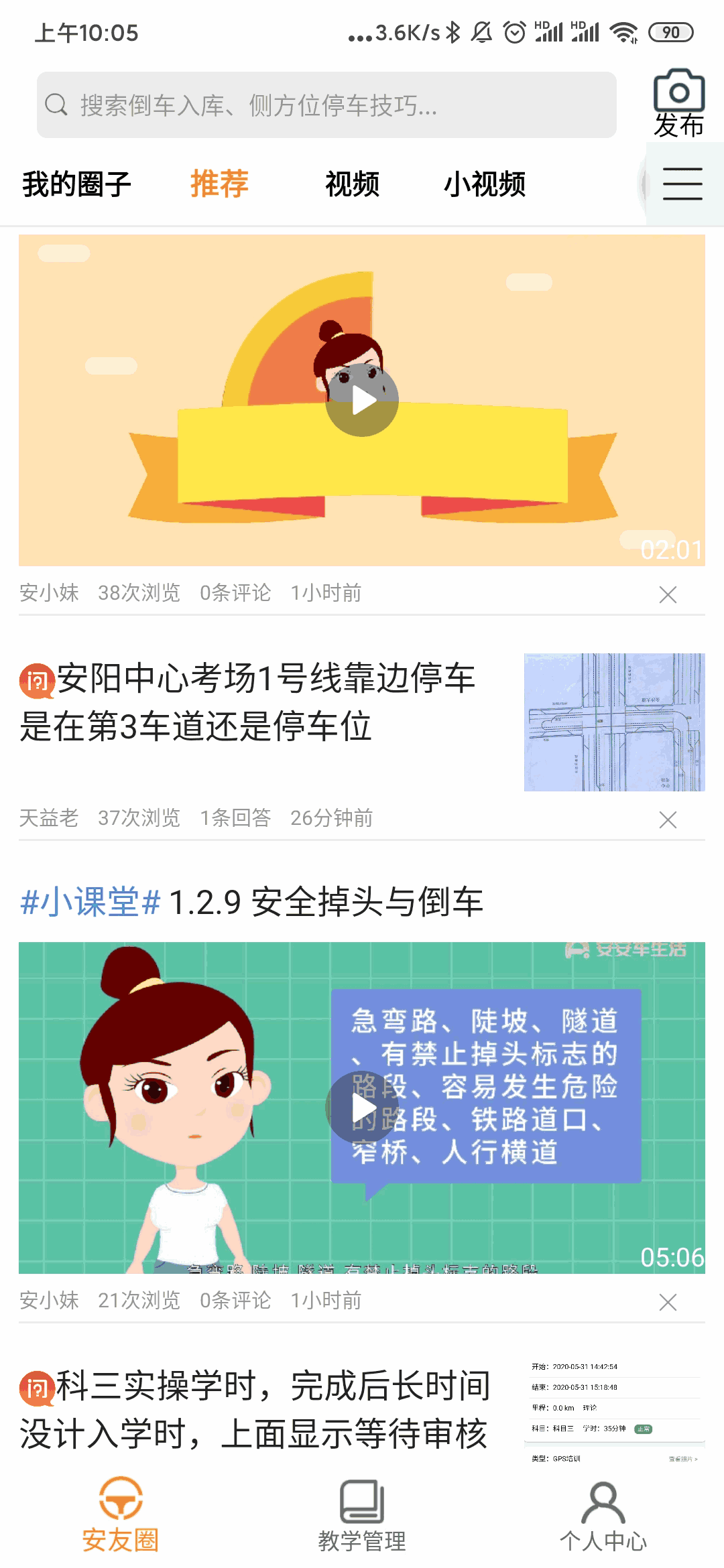Open question about 科三实操学时
The width and height of the screenshot is (724, 1568).
(255, 1410)
